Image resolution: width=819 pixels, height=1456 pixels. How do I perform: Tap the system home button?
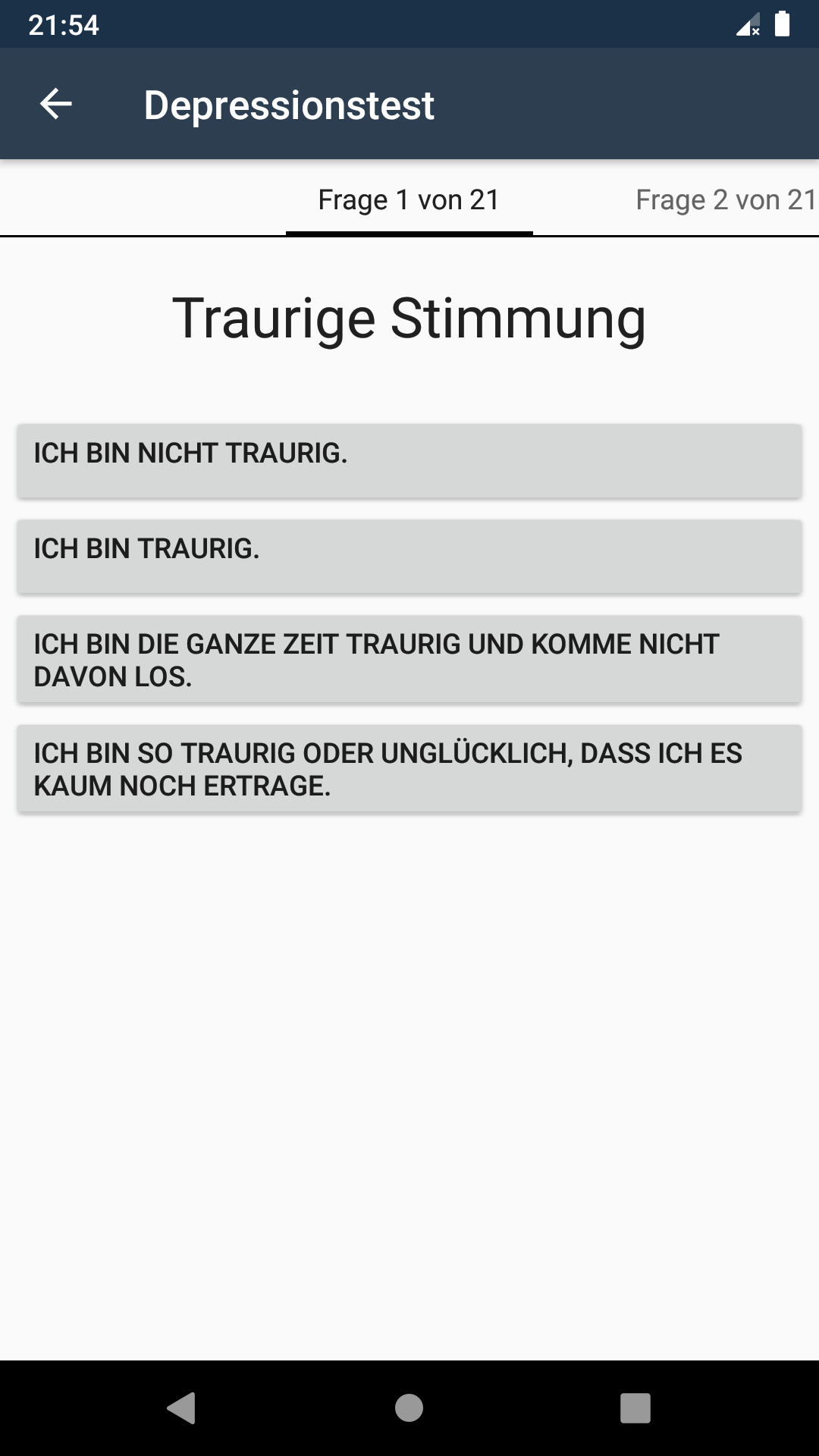point(409,1407)
